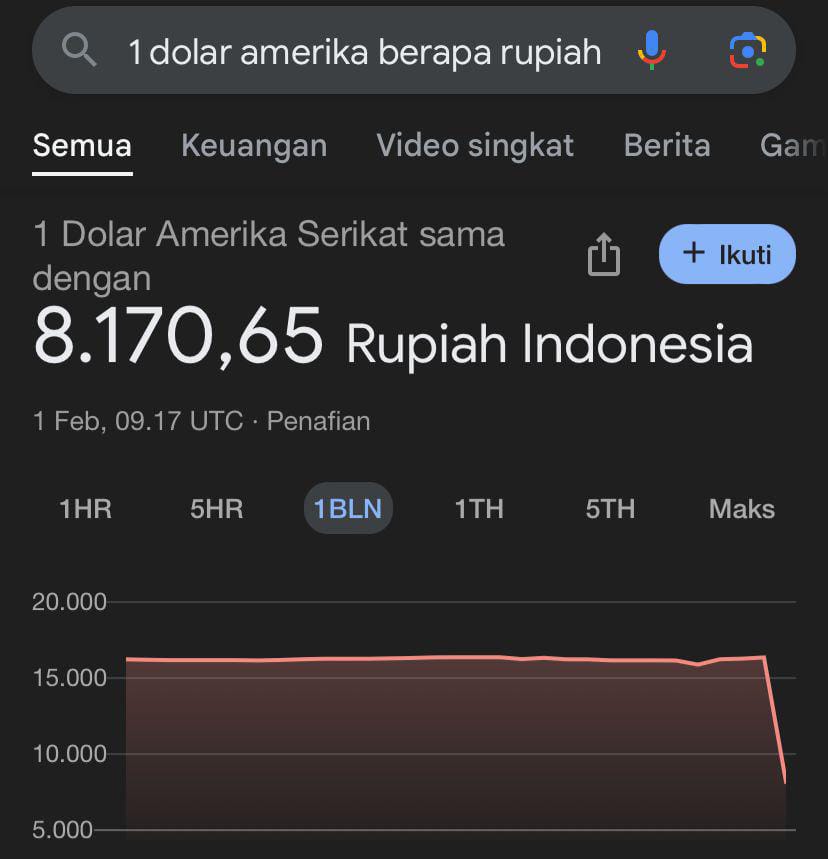Switch to the Keuangan tab
The width and height of the screenshot is (828, 859).
(x=254, y=146)
